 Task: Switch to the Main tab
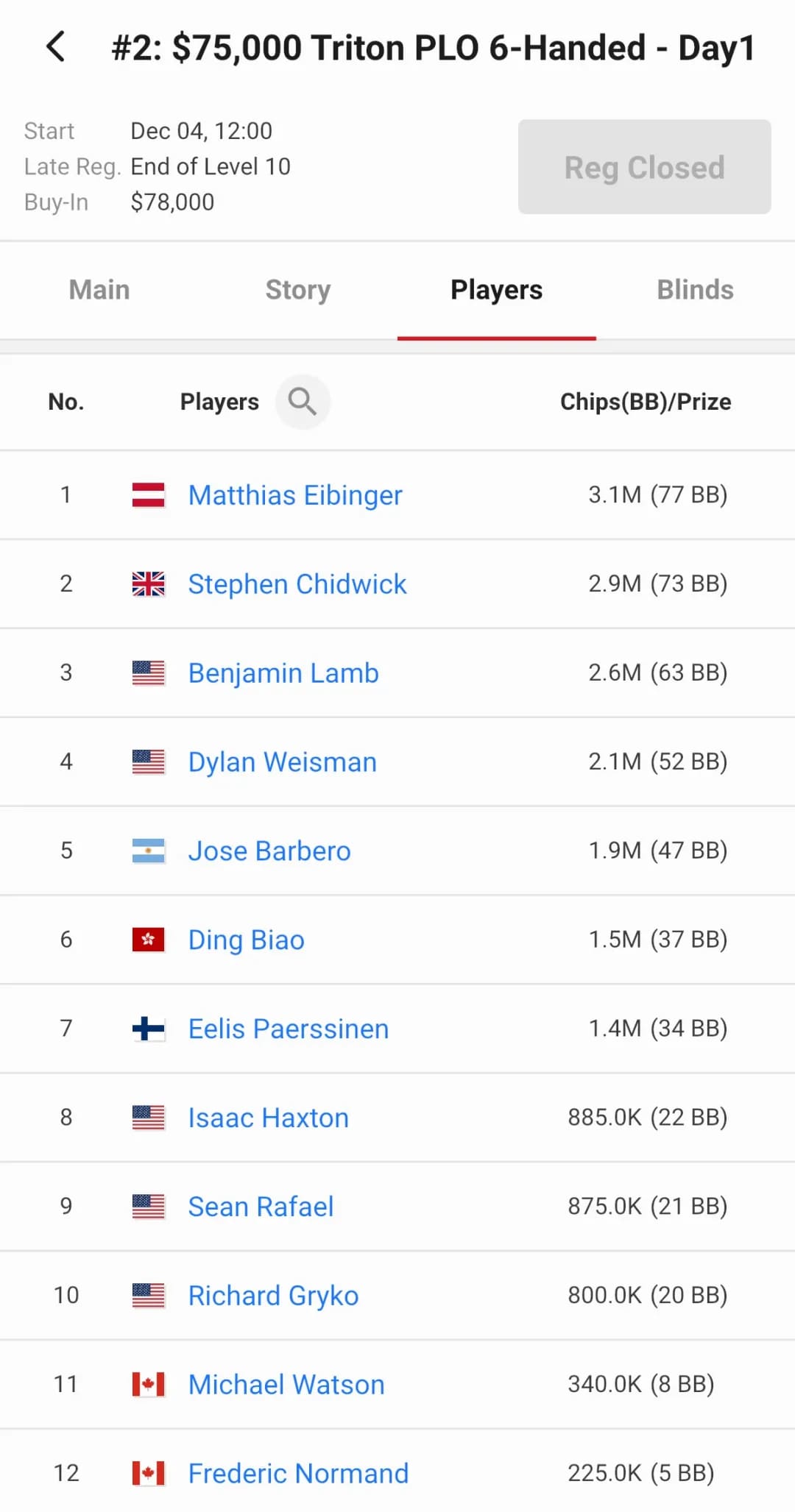click(x=99, y=290)
